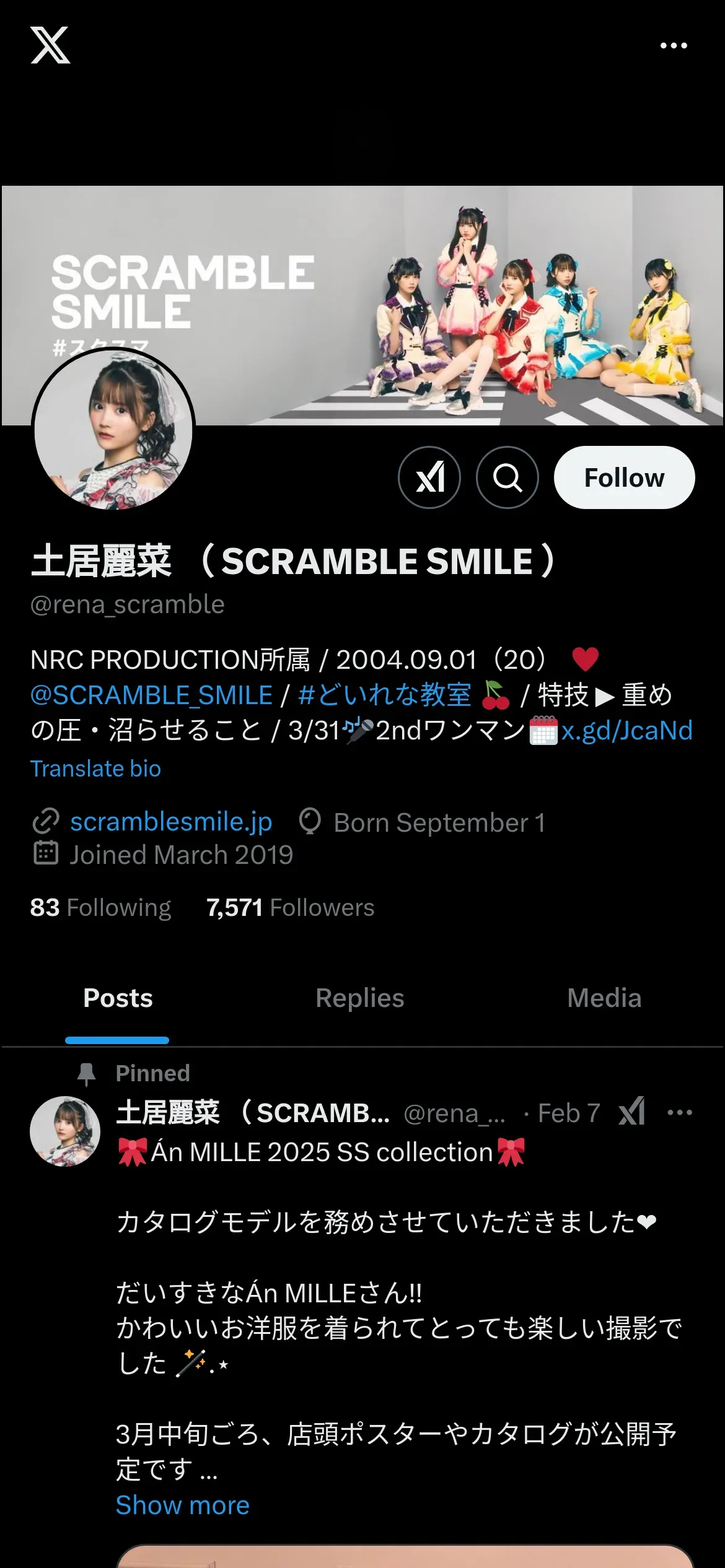725x1568 pixels.
Task: Open the Grok icon on the pinned post
Action: (632, 1113)
